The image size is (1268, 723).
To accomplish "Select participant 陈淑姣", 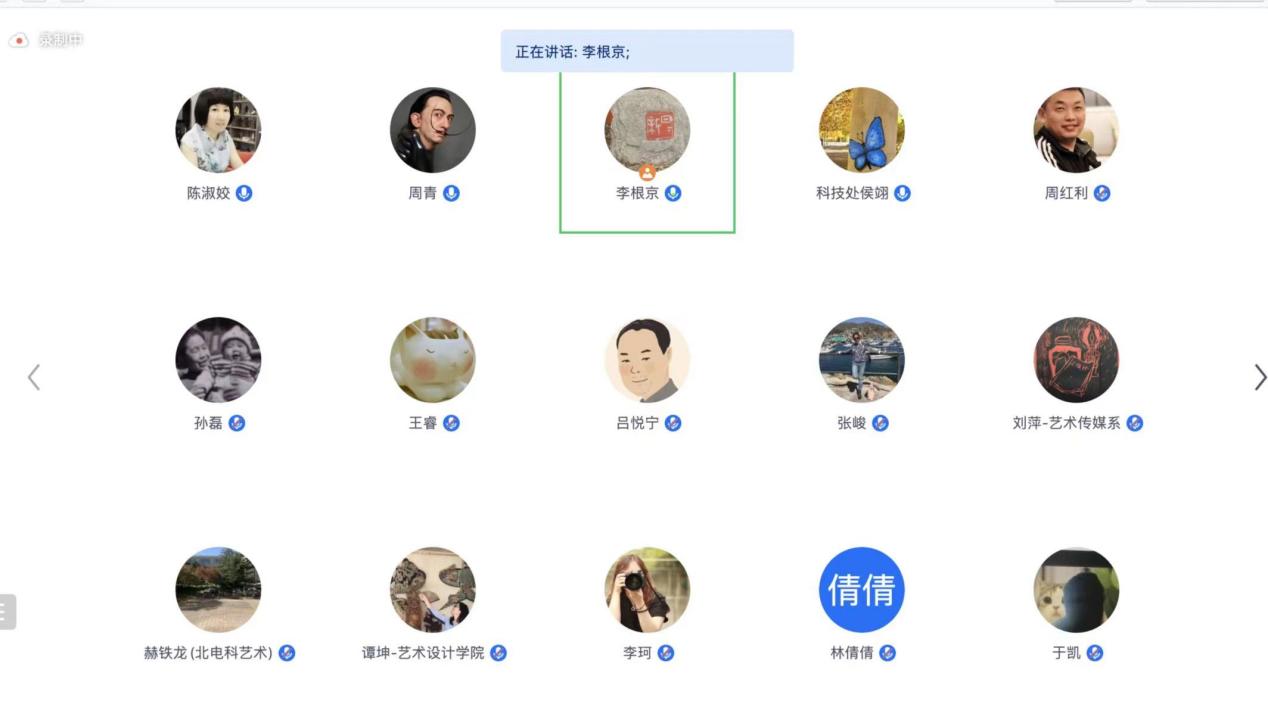I will click(218, 131).
